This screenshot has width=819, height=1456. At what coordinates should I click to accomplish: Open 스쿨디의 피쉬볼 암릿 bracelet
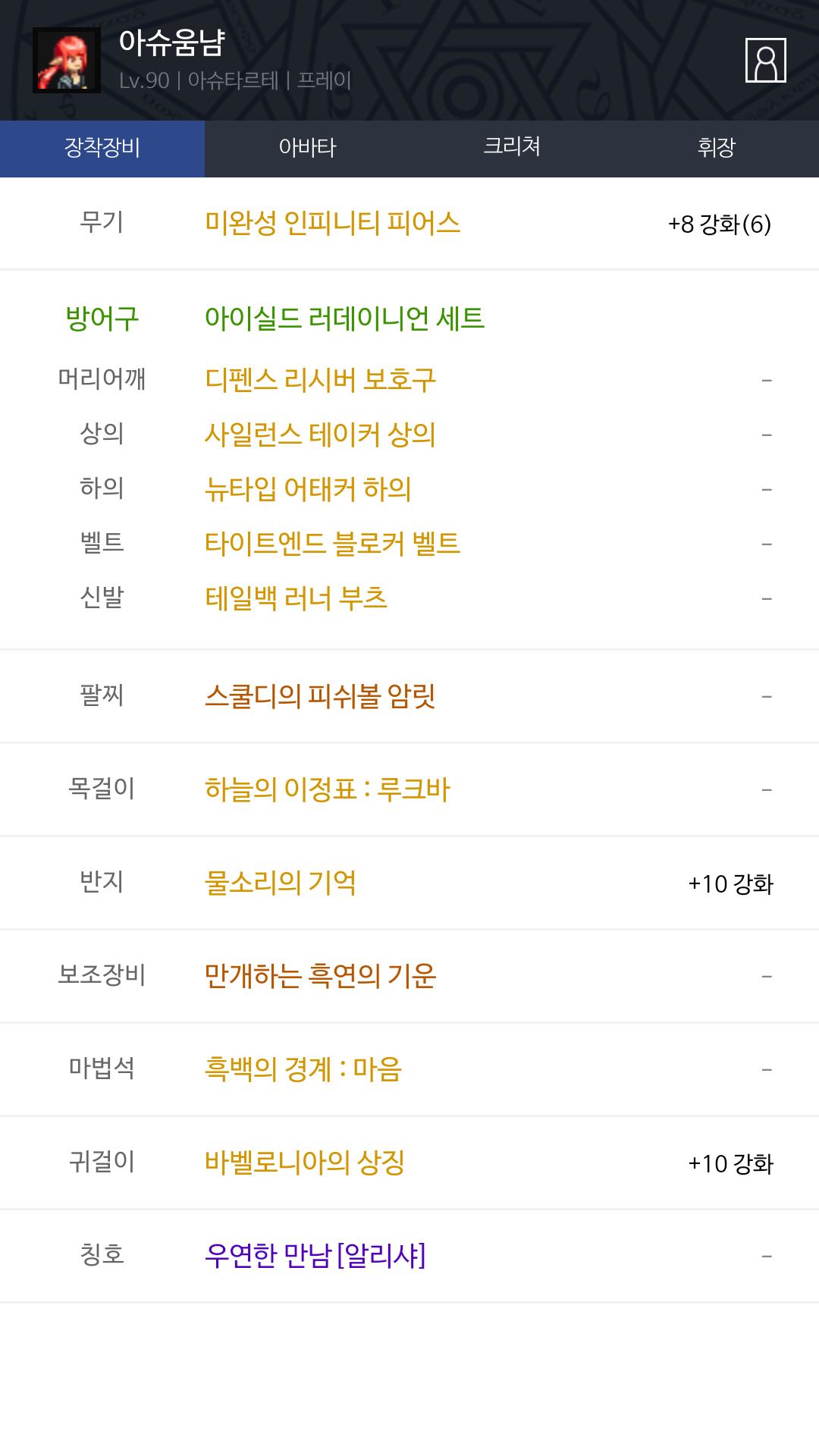pyautogui.click(x=320, y=695)
